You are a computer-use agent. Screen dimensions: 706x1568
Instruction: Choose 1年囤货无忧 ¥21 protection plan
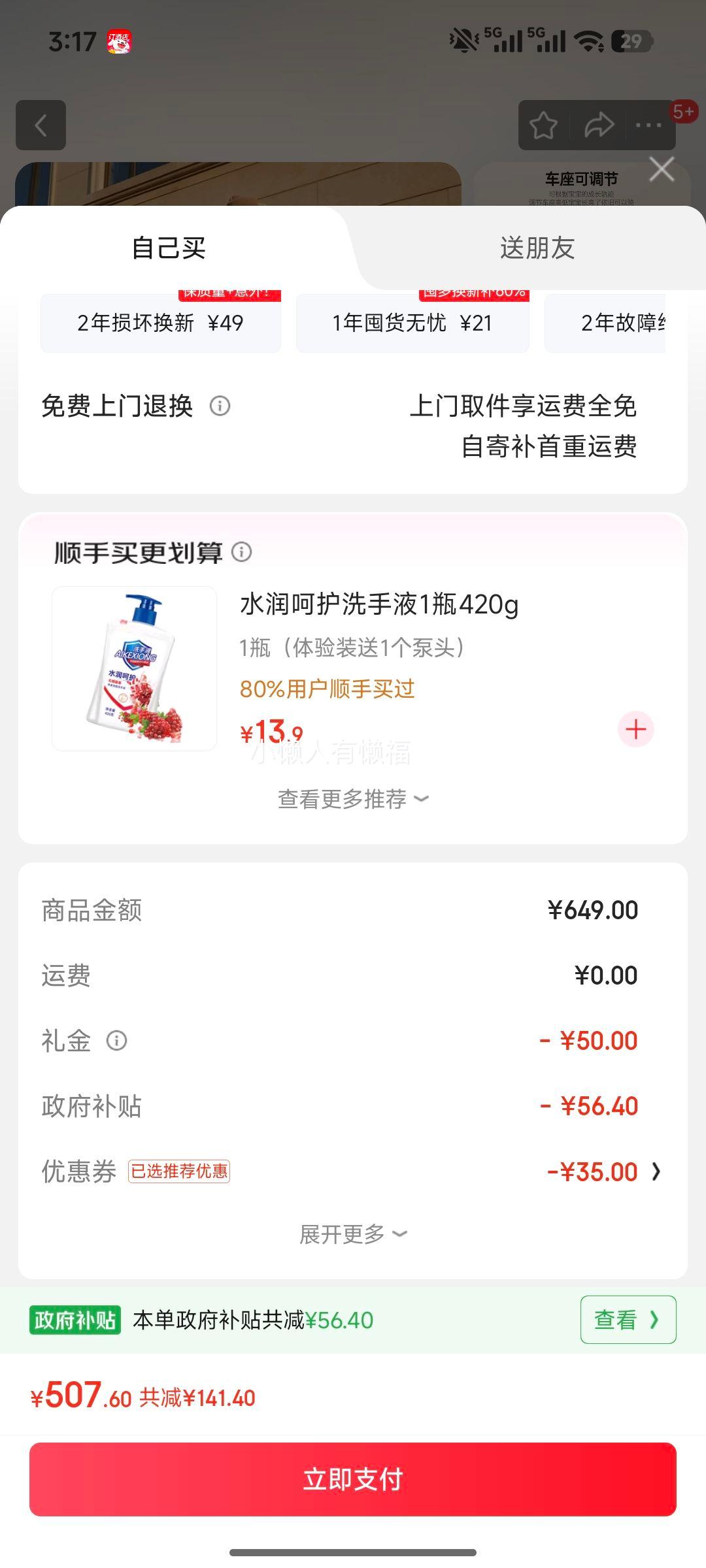point(412,323)
